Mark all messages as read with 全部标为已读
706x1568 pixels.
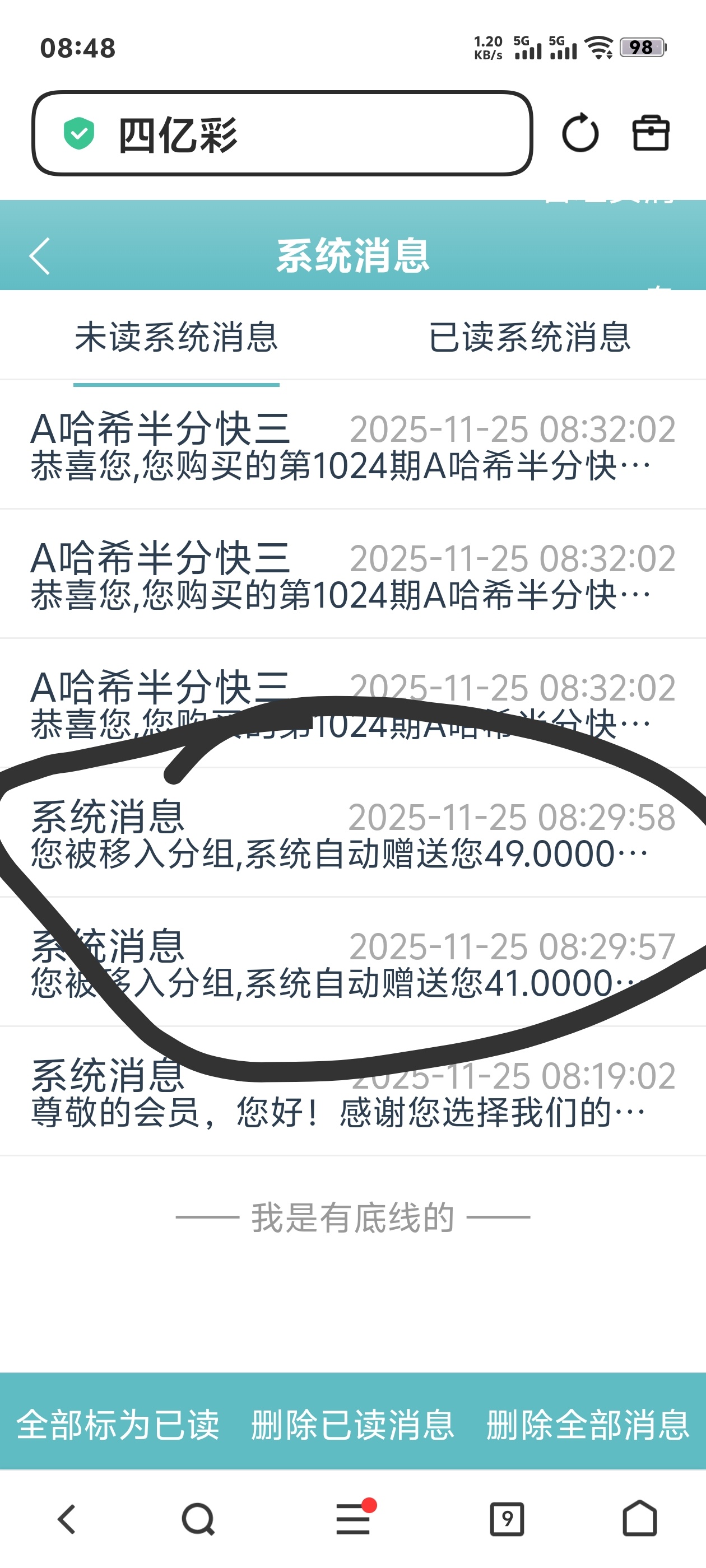tap(118, 1425)
